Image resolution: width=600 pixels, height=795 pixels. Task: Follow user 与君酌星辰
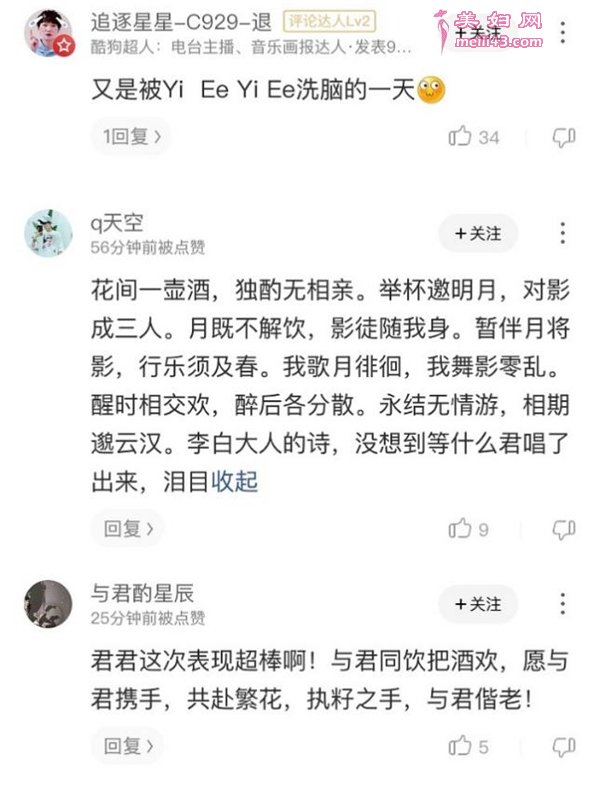(478, 604)
